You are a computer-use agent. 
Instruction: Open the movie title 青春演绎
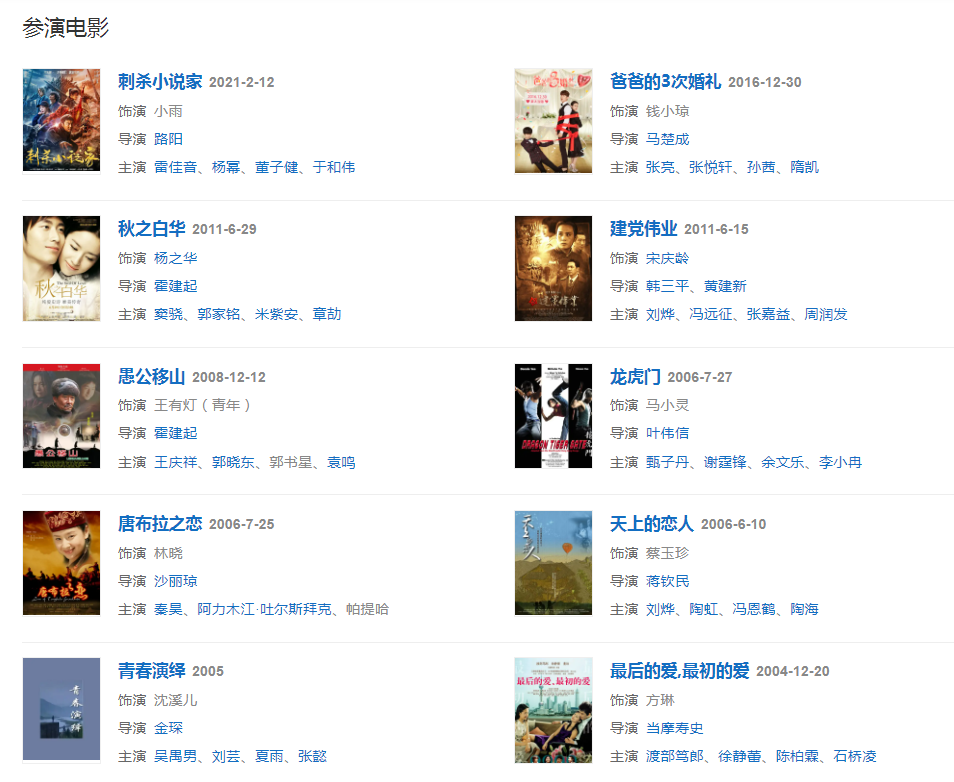point(151,671)
